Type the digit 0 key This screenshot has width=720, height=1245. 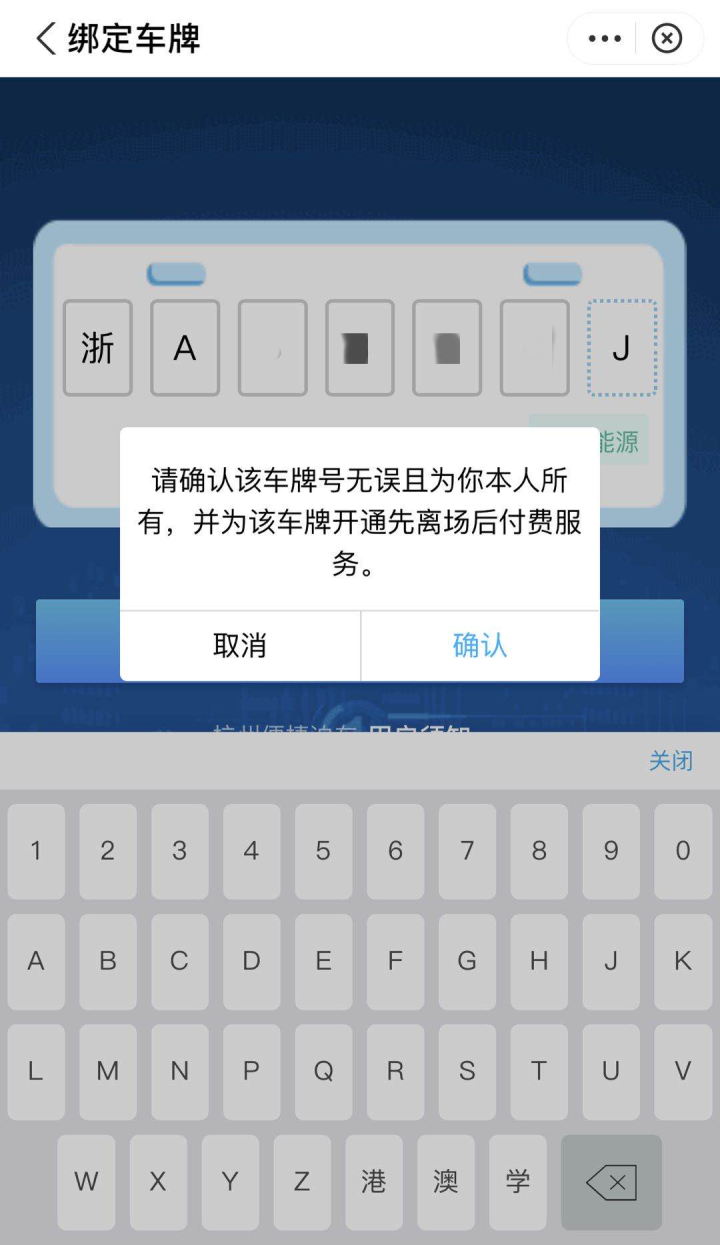coord(683,851)
